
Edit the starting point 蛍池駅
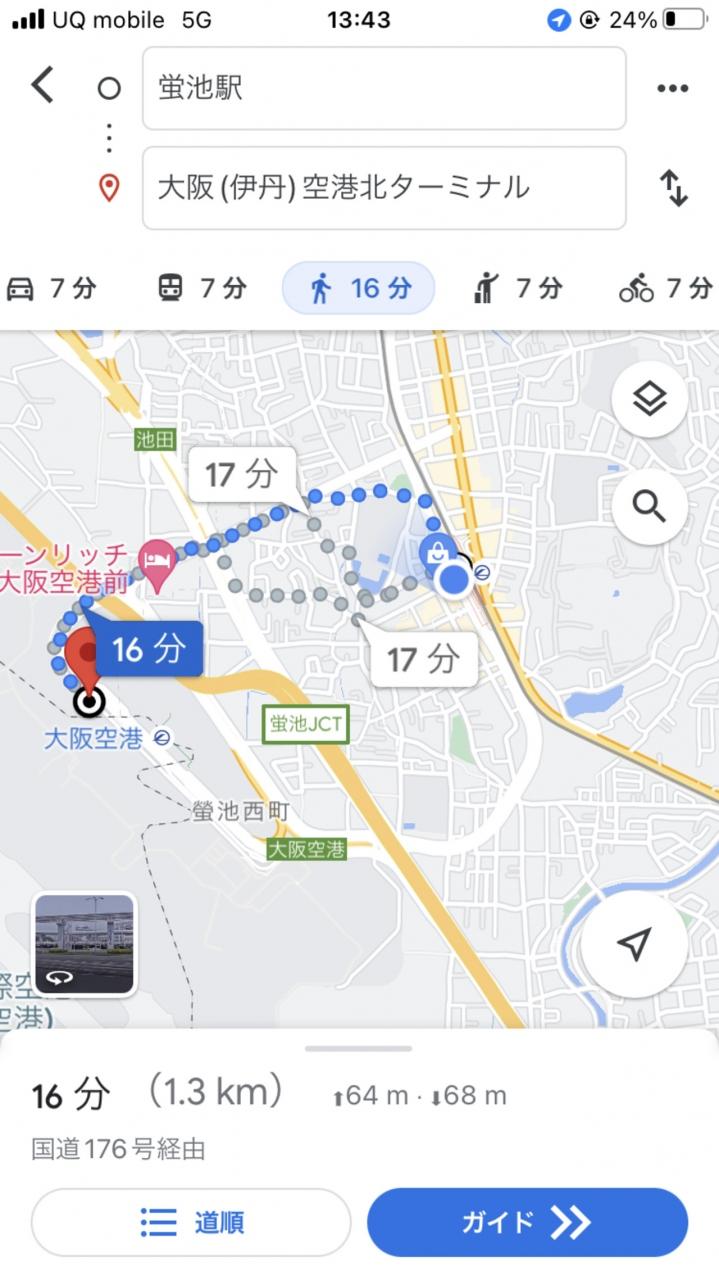coord(384,88)
